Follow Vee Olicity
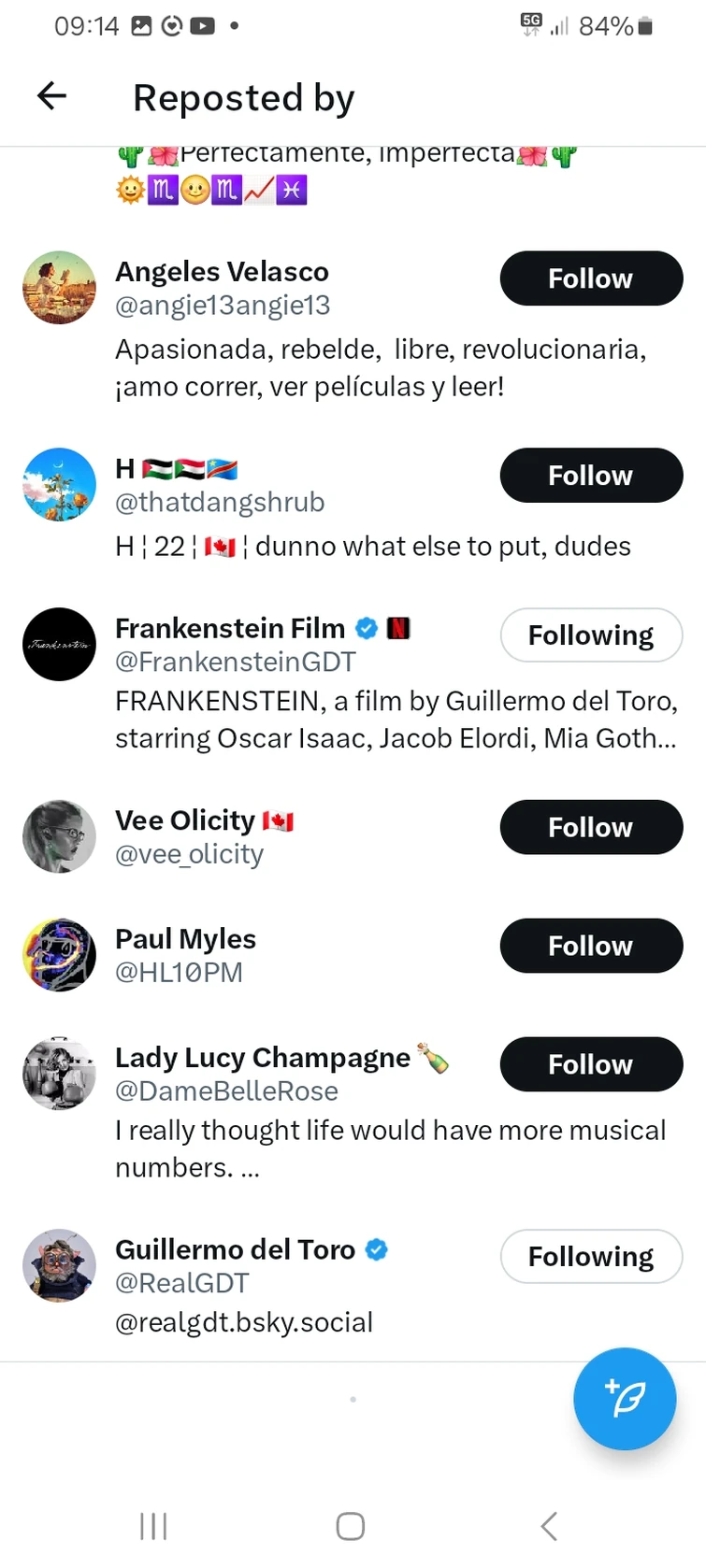The height and width of the screenshot is (1568, 706). click(591, 828)
